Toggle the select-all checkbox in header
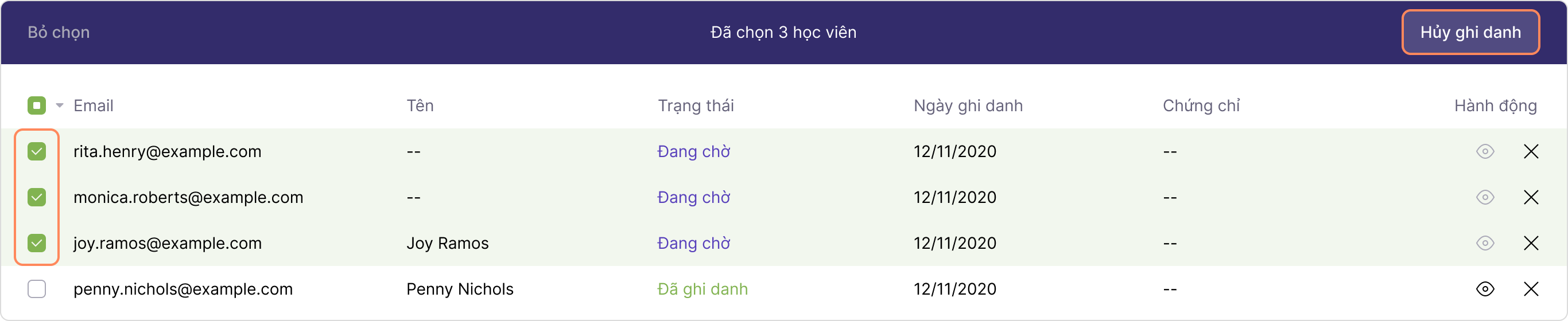1568x321 pixels. 37,106
